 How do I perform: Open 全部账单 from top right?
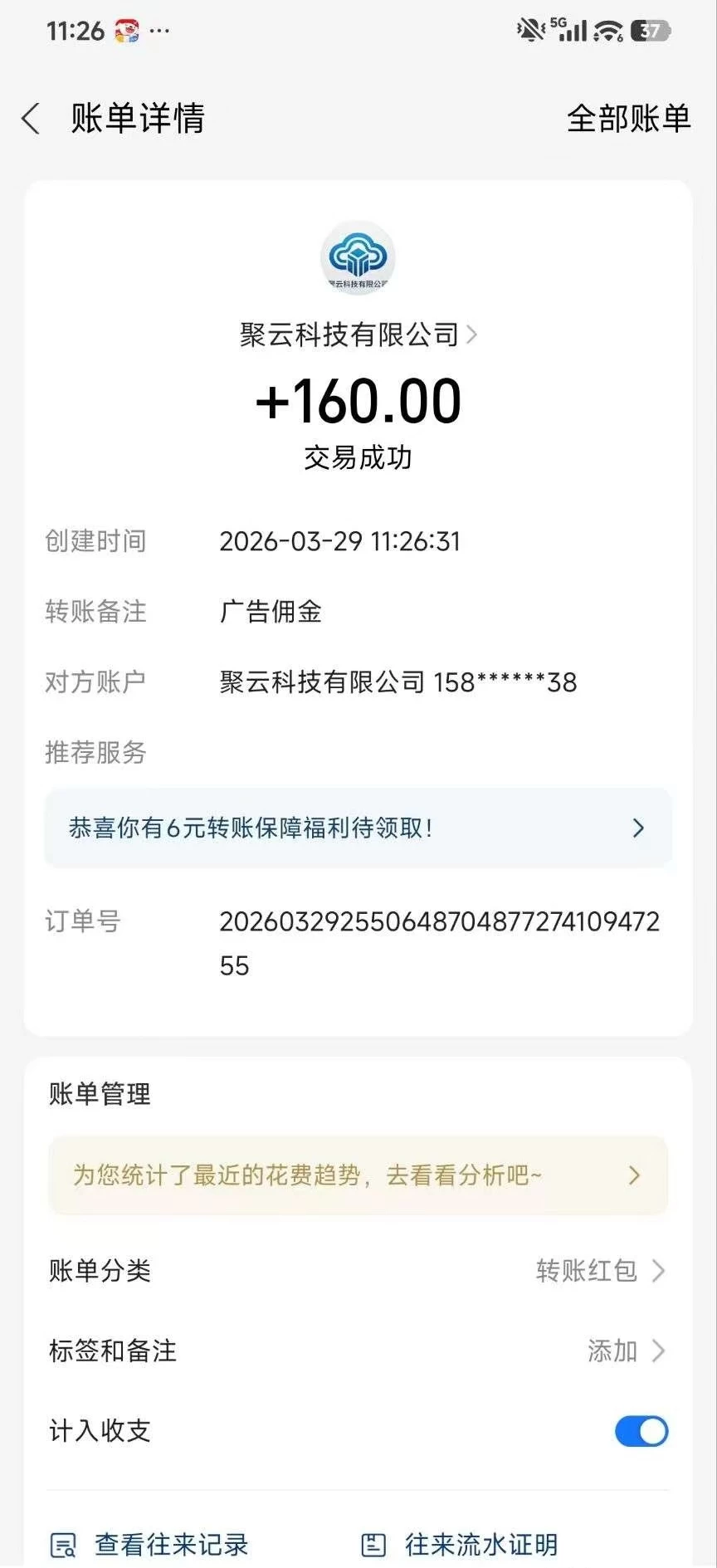point(628,119)
